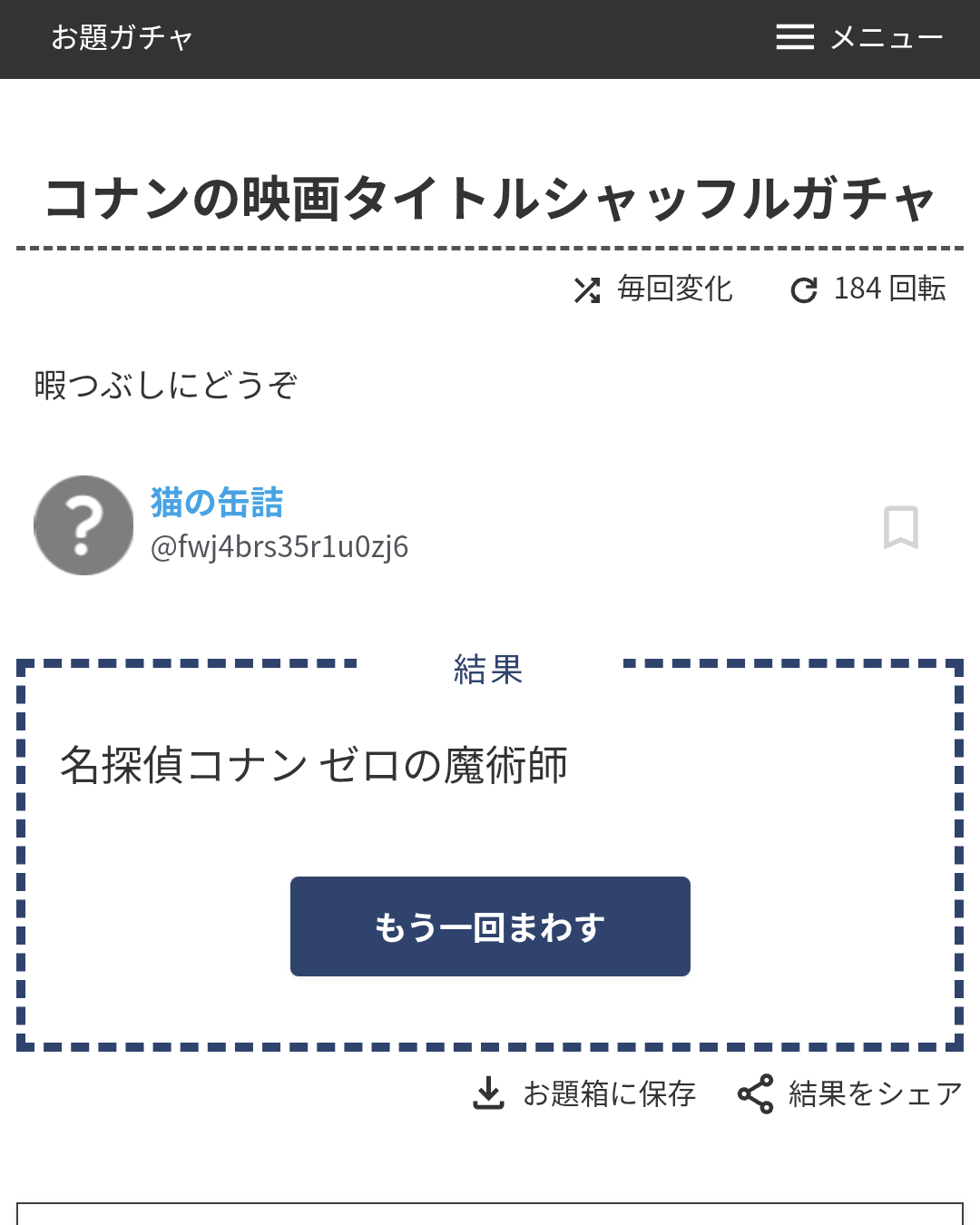Tap もう一回まわす to spin again

click(x=490, y=926)
